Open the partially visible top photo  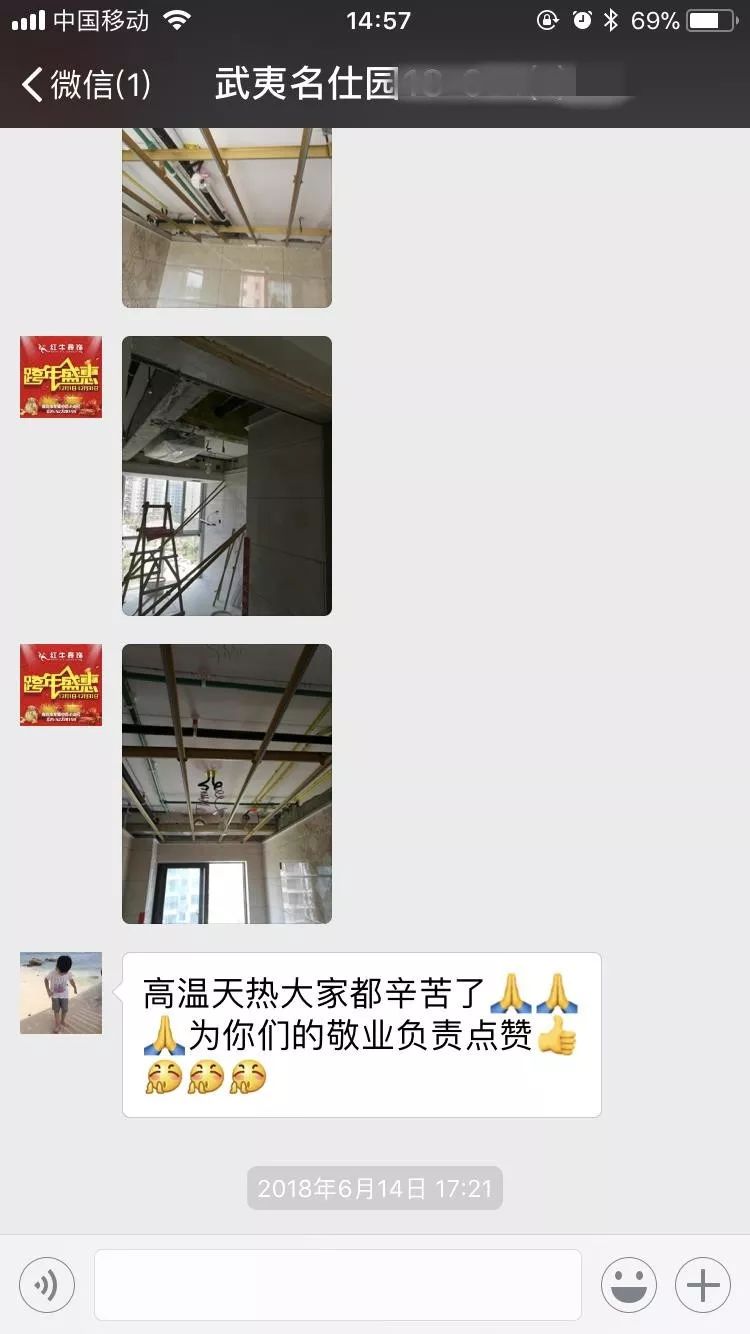click(x=227, y=217)
